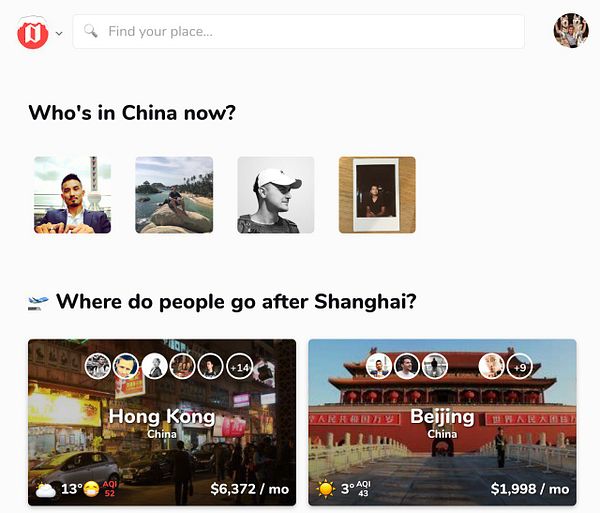Show the +14 more people in Hong Kong
The image size is (600, 513).
[240, 367]
